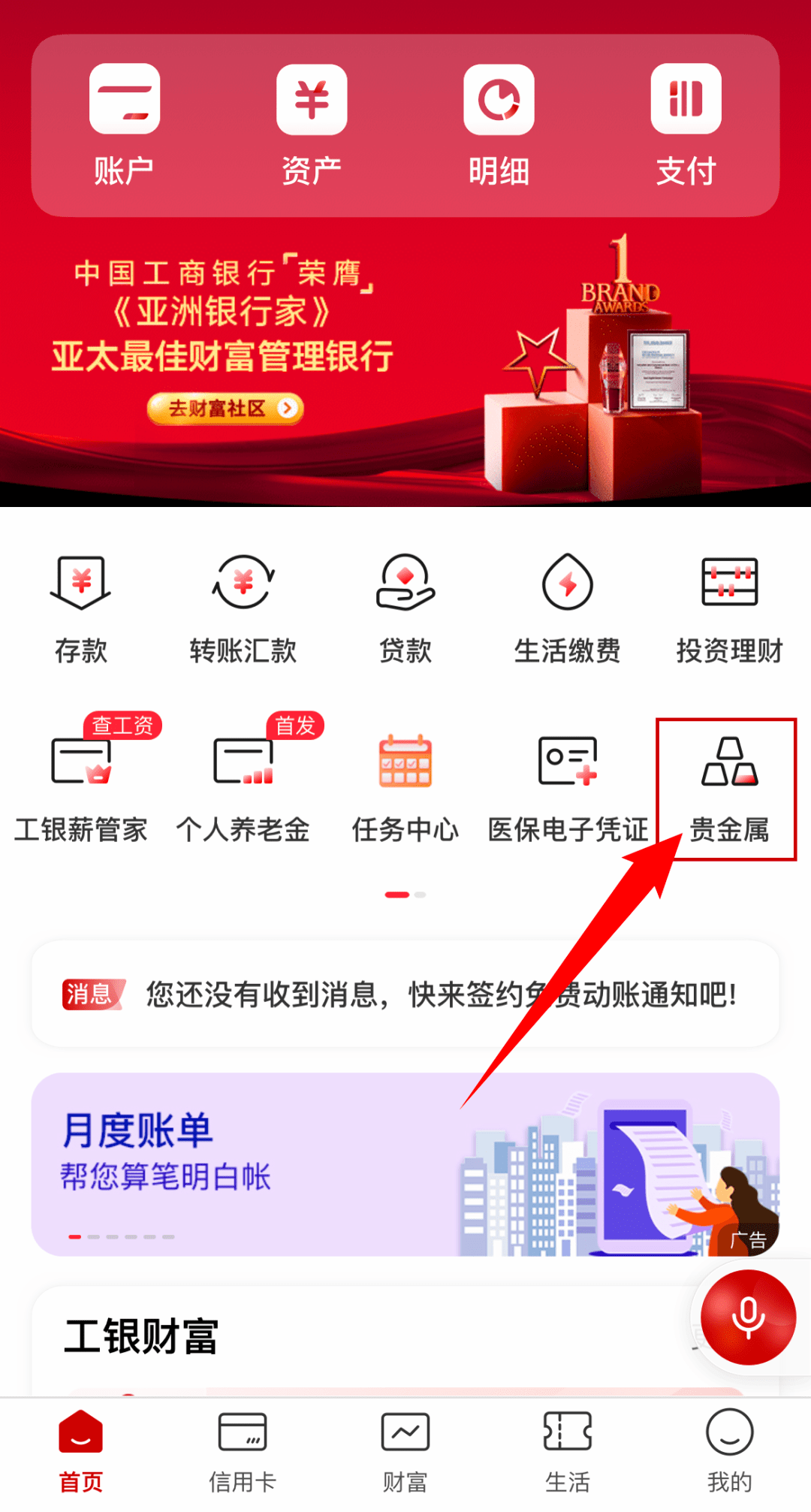The width and height of the screenshot is (811, 1512).
Task: Open the 消息 message notification card
Action: (x=405, y=994)
